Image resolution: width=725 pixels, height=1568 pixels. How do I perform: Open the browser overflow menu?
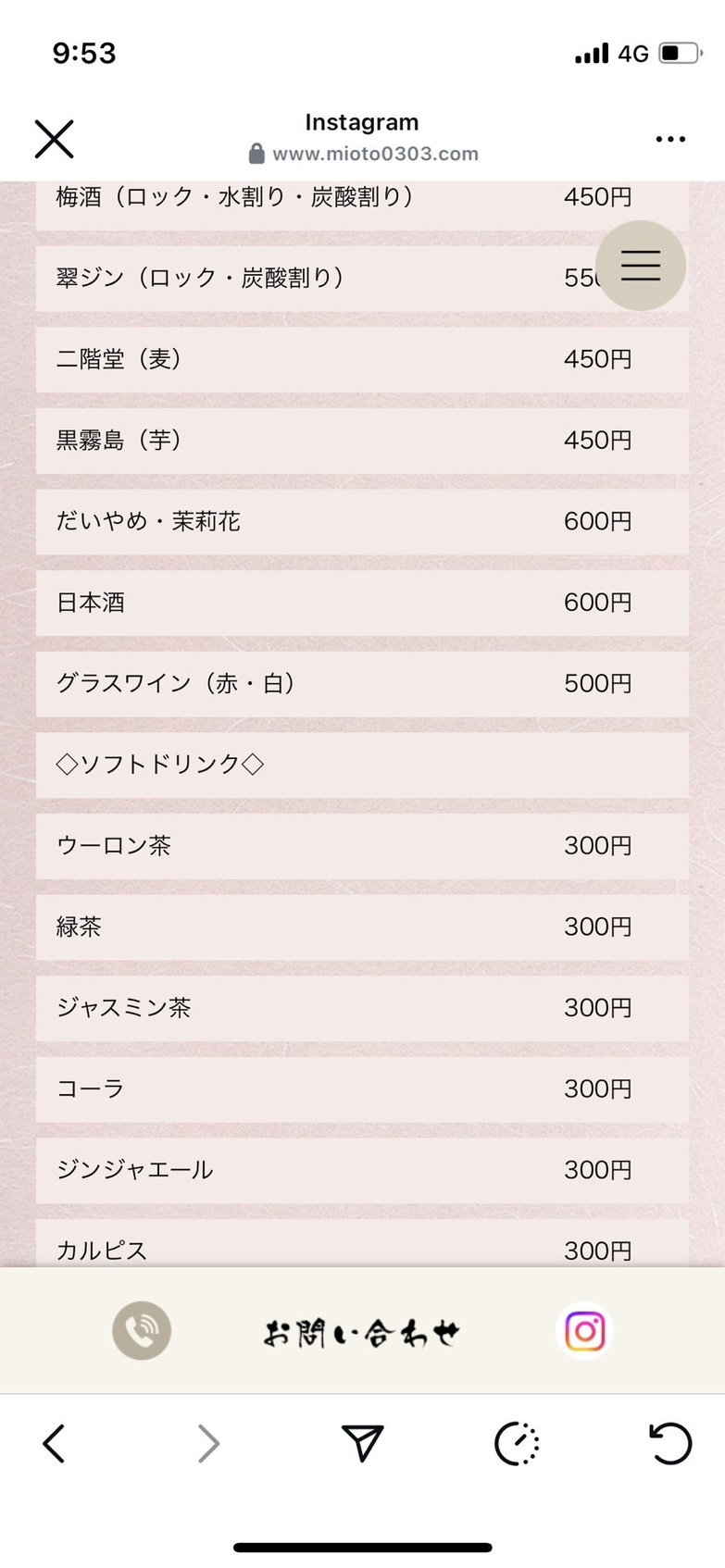click(670, 139)
